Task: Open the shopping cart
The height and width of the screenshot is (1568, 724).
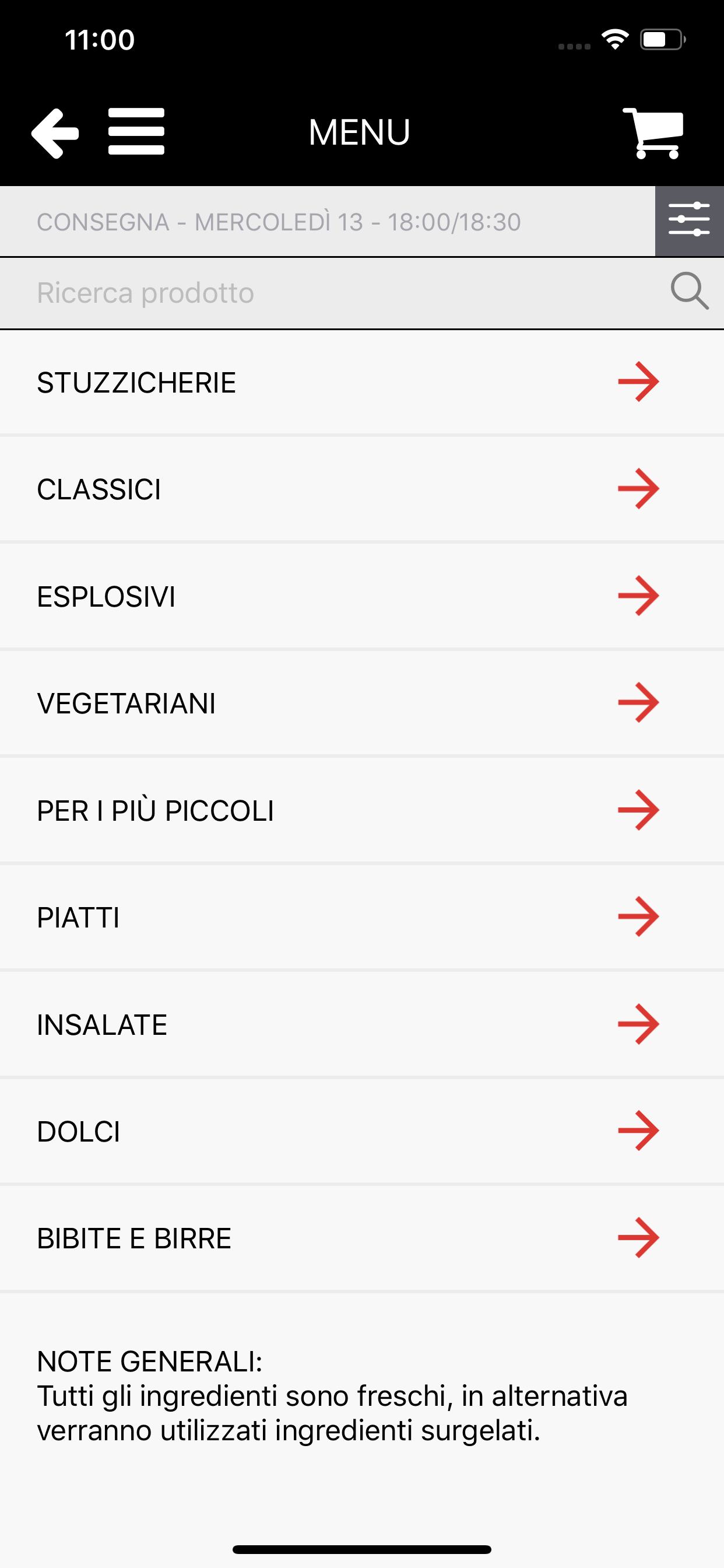Action: pos(653,132)
